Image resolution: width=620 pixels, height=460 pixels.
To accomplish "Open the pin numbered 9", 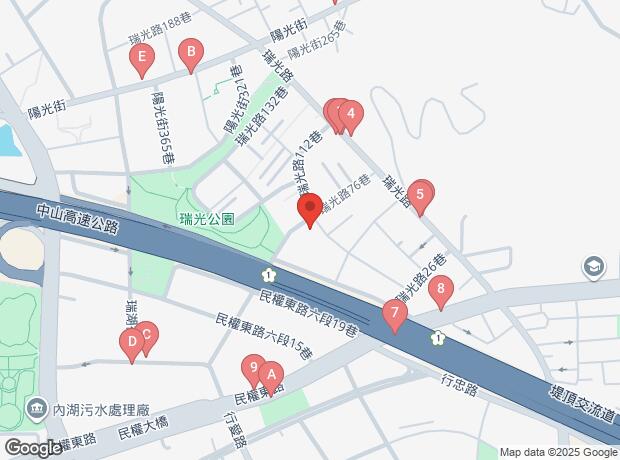I will tap(253, 368).
